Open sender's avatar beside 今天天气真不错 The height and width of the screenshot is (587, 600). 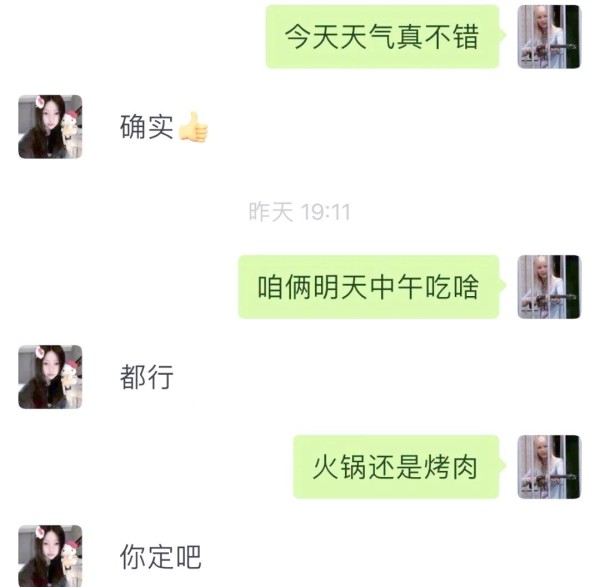549,37
